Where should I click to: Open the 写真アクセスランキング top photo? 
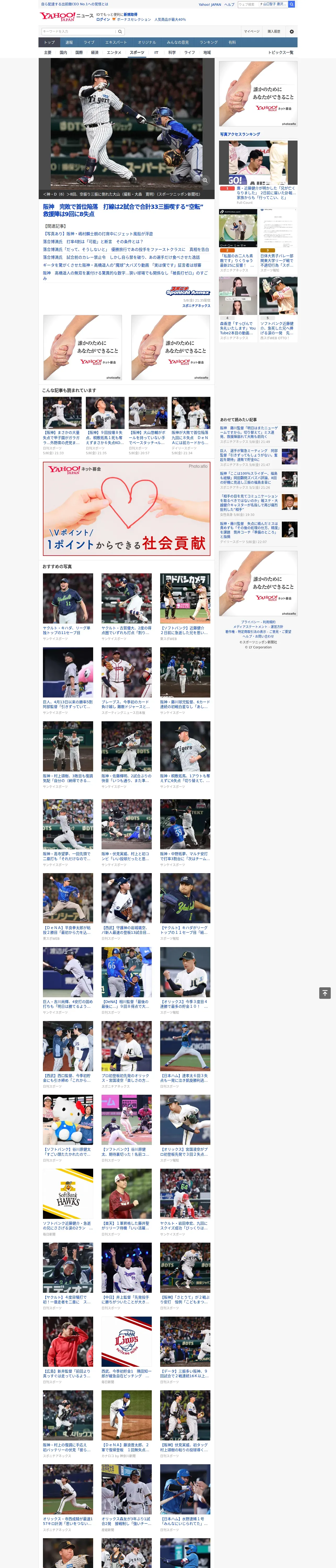pos(258,163)
